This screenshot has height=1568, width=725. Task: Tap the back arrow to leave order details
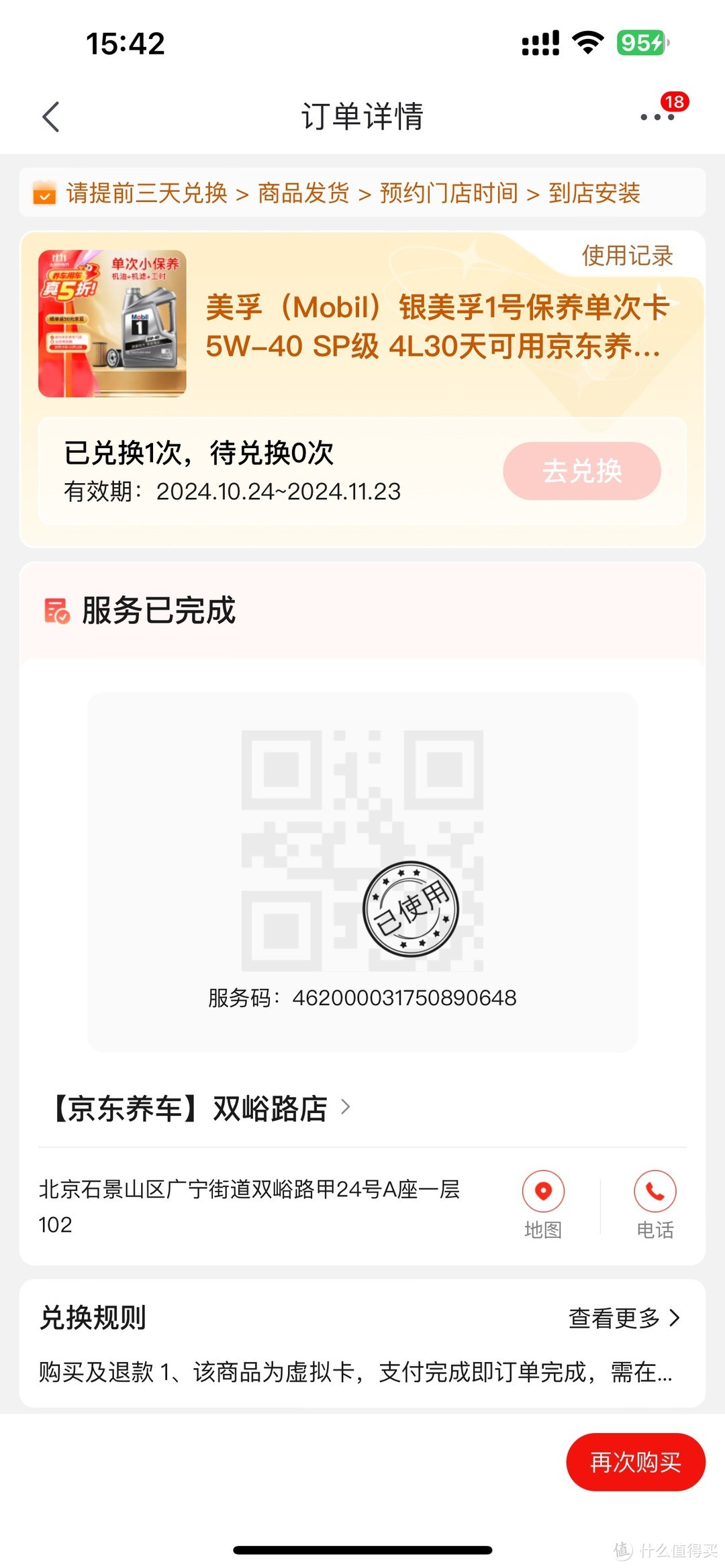50,115
